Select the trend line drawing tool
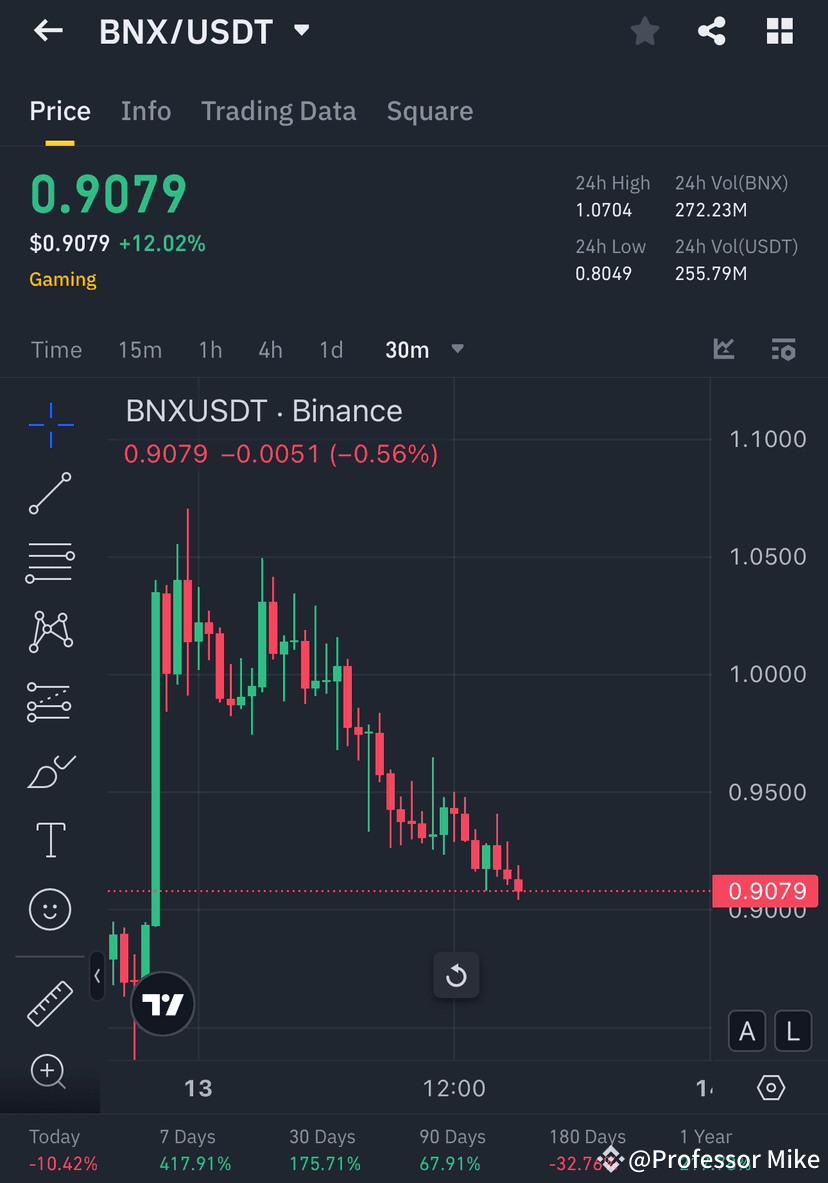Image resolution: width=828 pixels, height=1183 pixels. [50, 494]
